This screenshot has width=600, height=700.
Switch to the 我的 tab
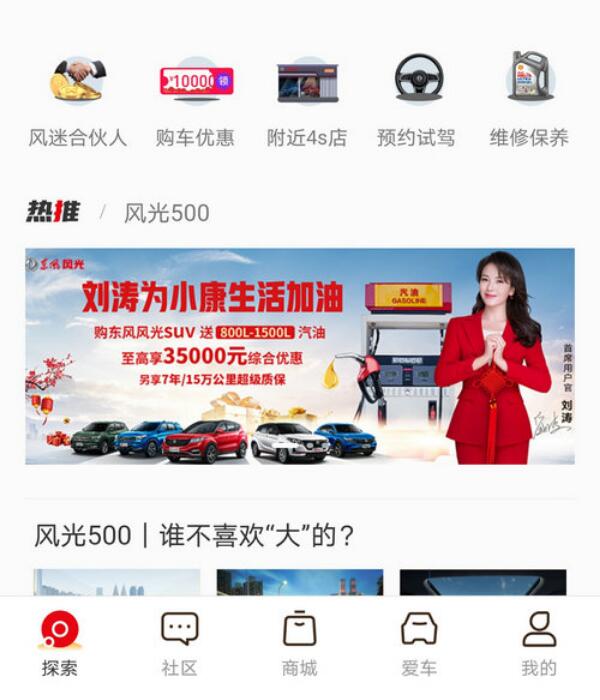click(x=539, y=645)
